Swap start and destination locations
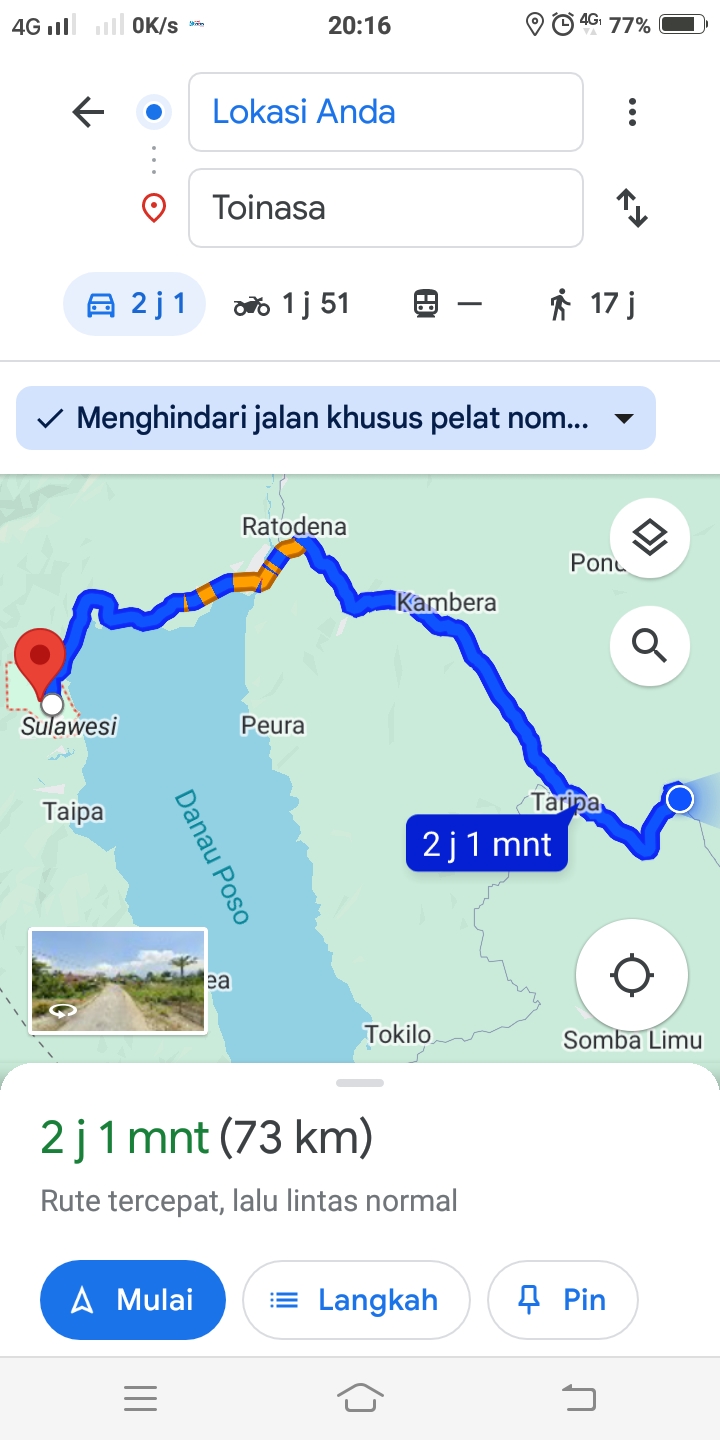 pos(632,208)
